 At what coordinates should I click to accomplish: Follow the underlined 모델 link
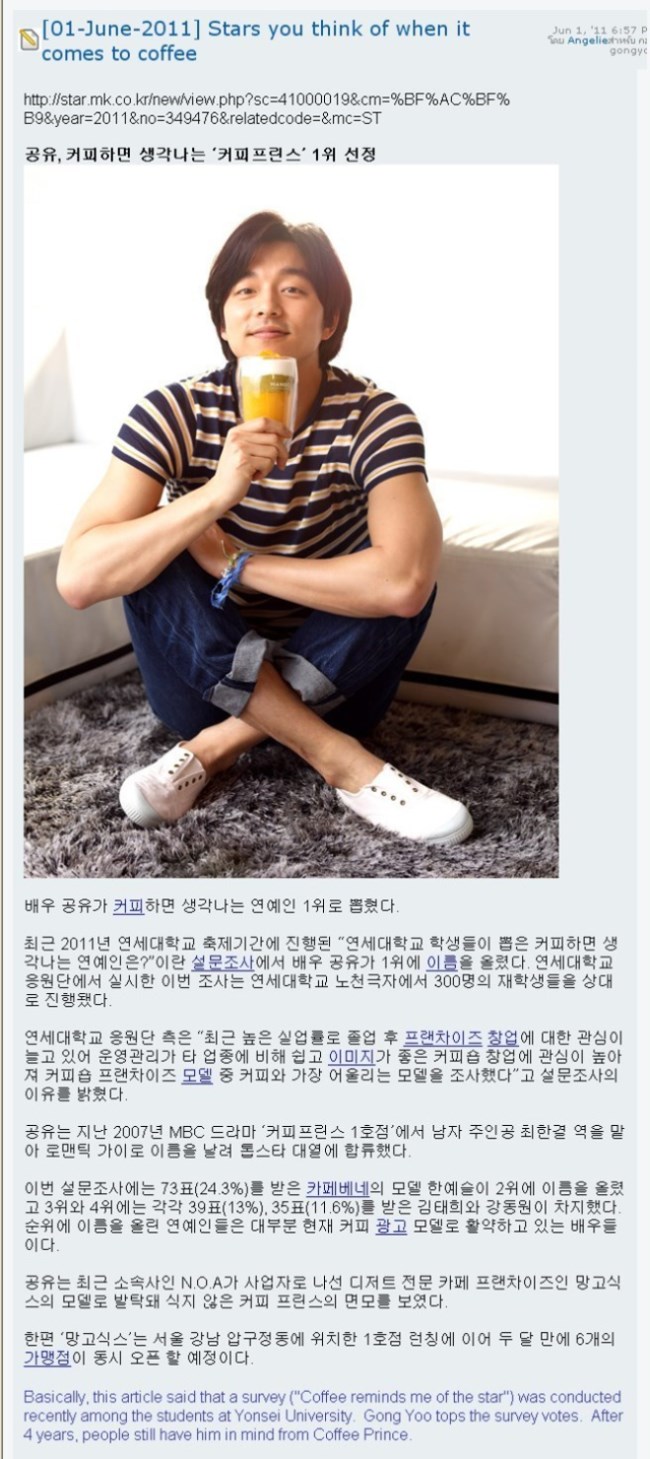click(x=198, y=1075)
